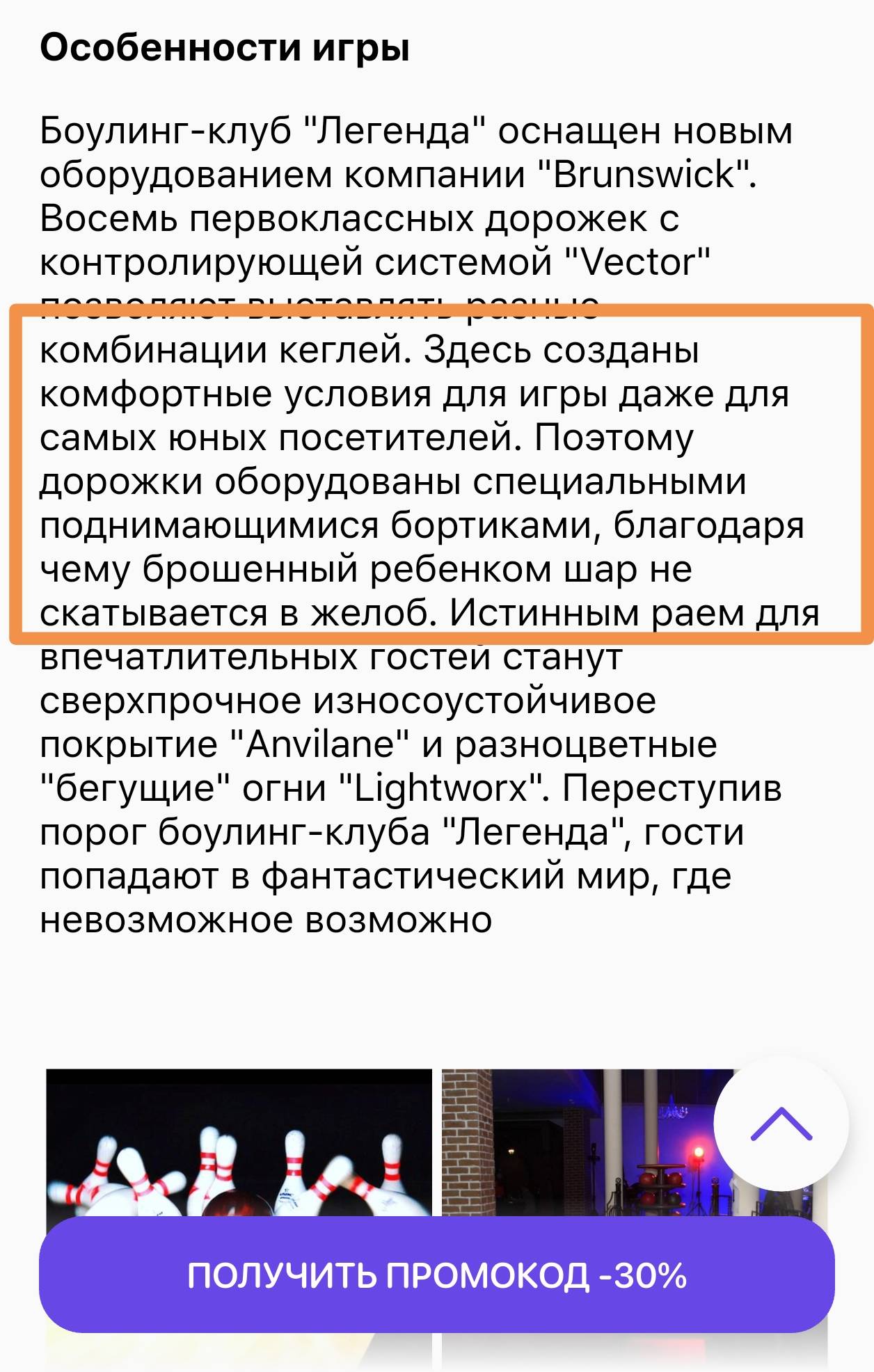View the photo of the brick-walled club interior

(x=578, y=1142)
